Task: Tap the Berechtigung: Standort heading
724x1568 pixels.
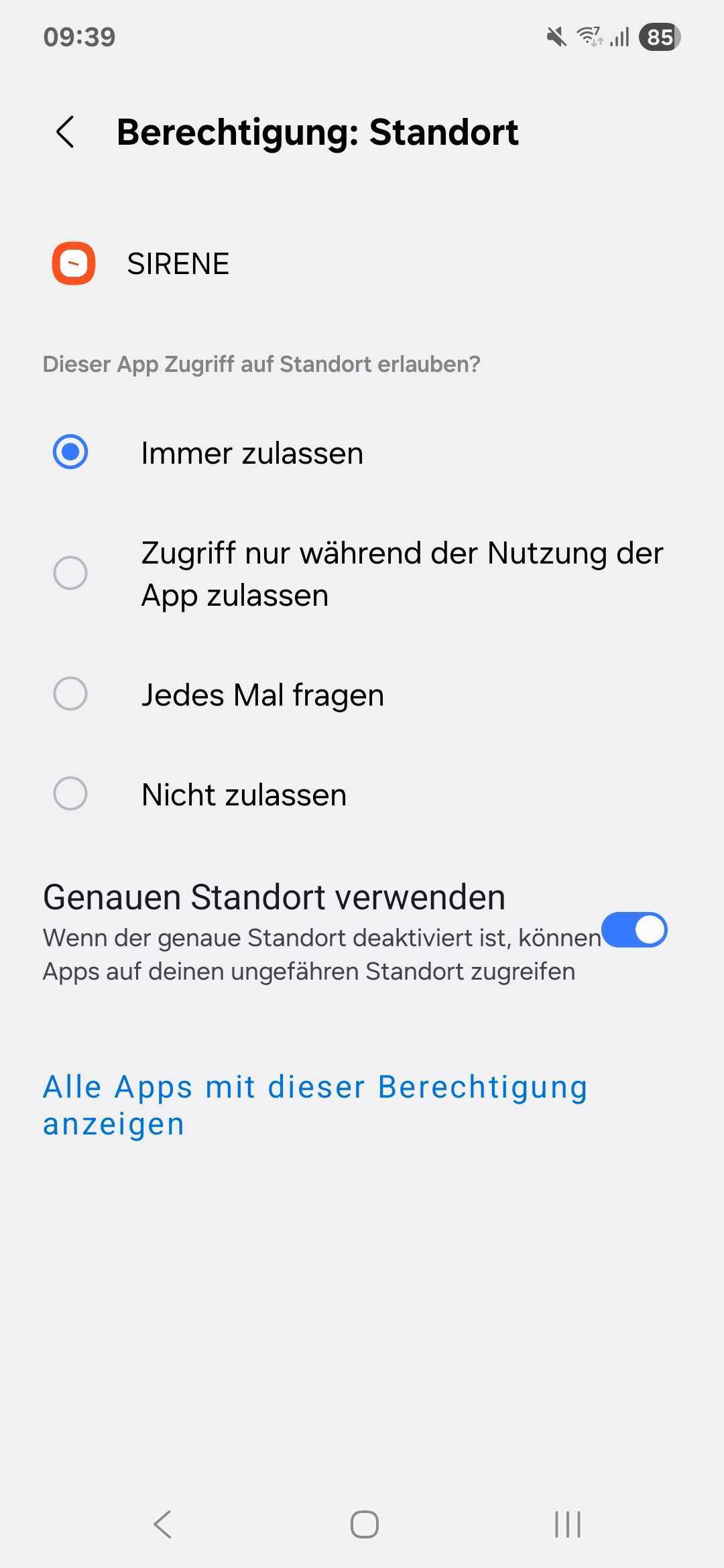Action: tap(317, 132)
